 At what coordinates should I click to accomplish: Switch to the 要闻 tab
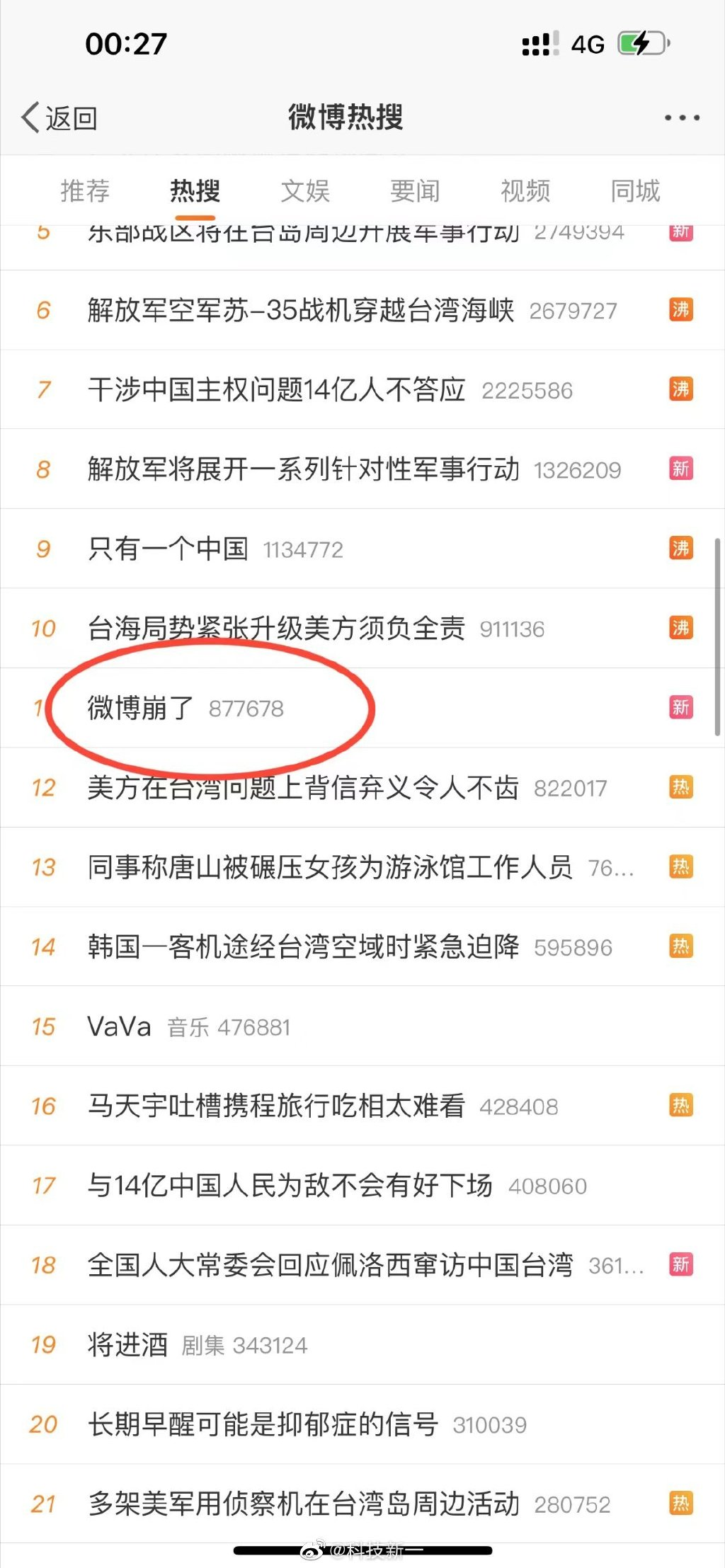pyautogui.click(x=415, y=191)
